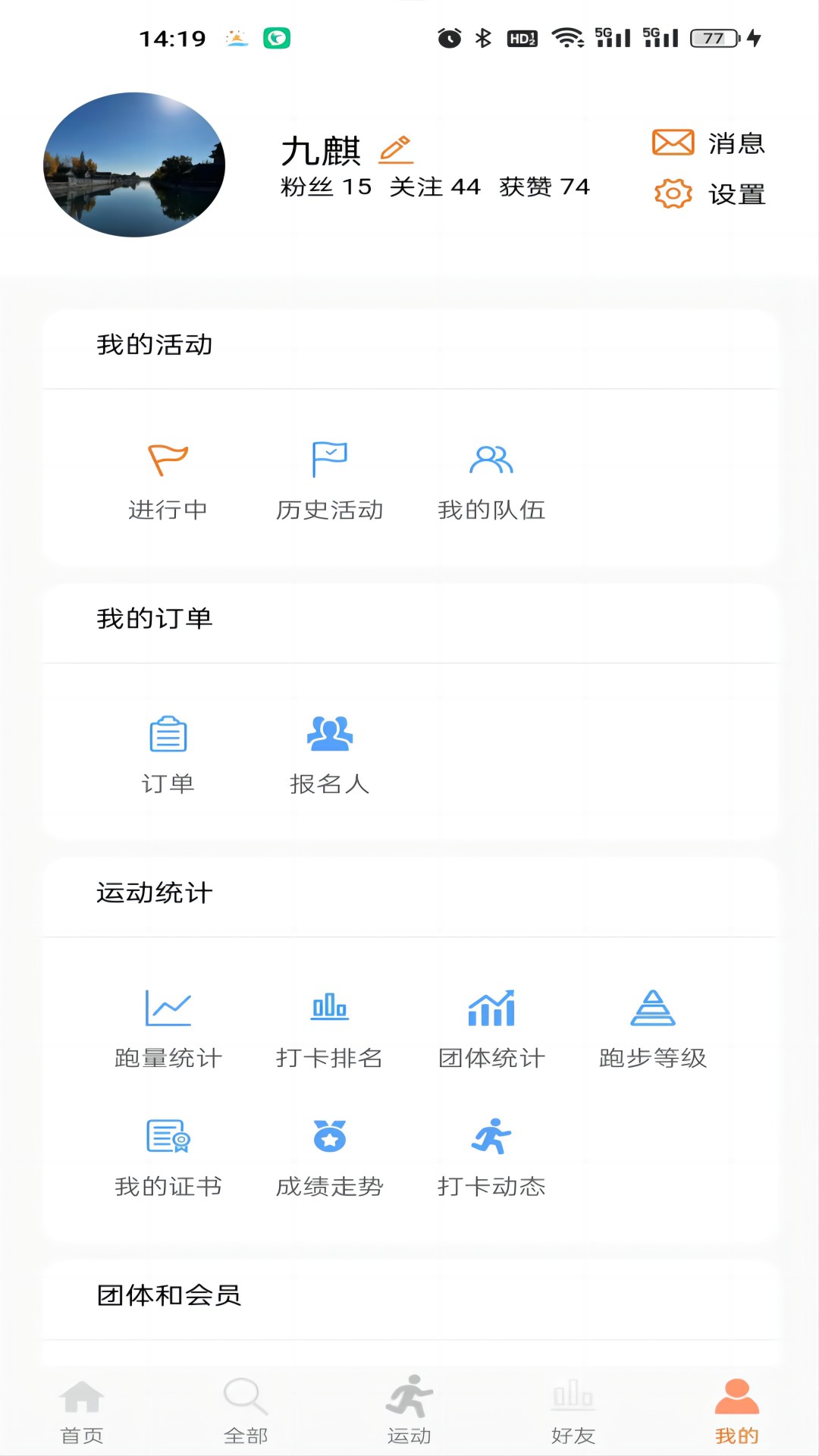
Task: Open the 消息 envelope icon
Action: click(x=672, y=141)
